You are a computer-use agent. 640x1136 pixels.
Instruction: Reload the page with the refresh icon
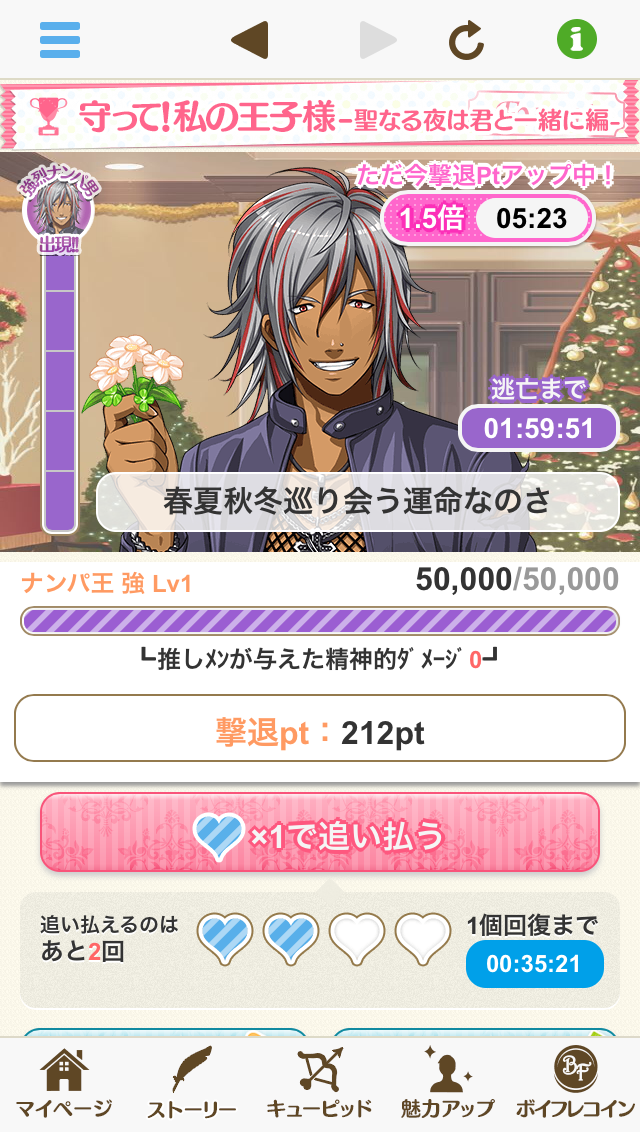coord(466,40)
